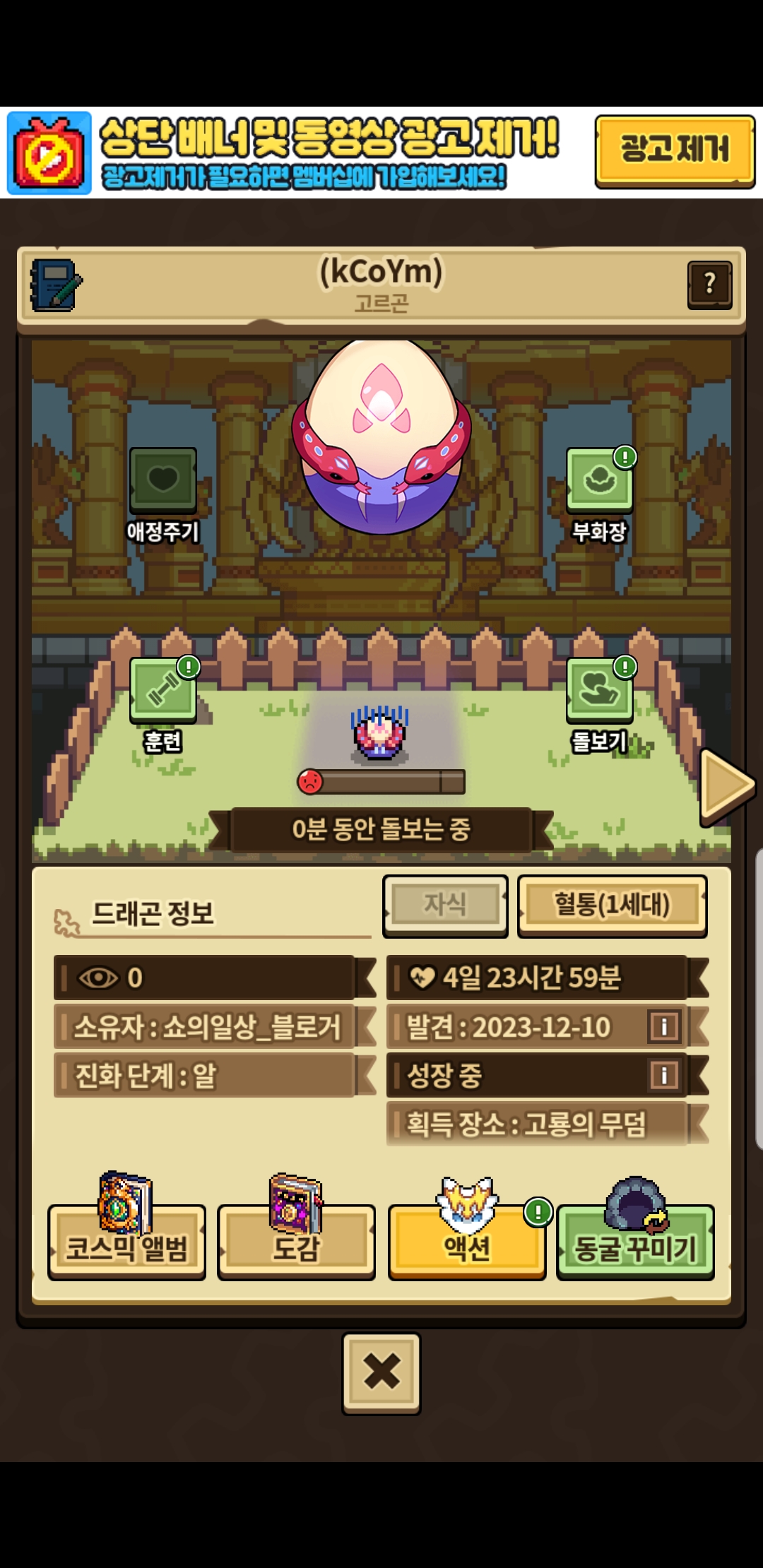Screen dimensions: 763x1568
Task: View 혈통(1세대) lineage
Action: click(612, 905)
